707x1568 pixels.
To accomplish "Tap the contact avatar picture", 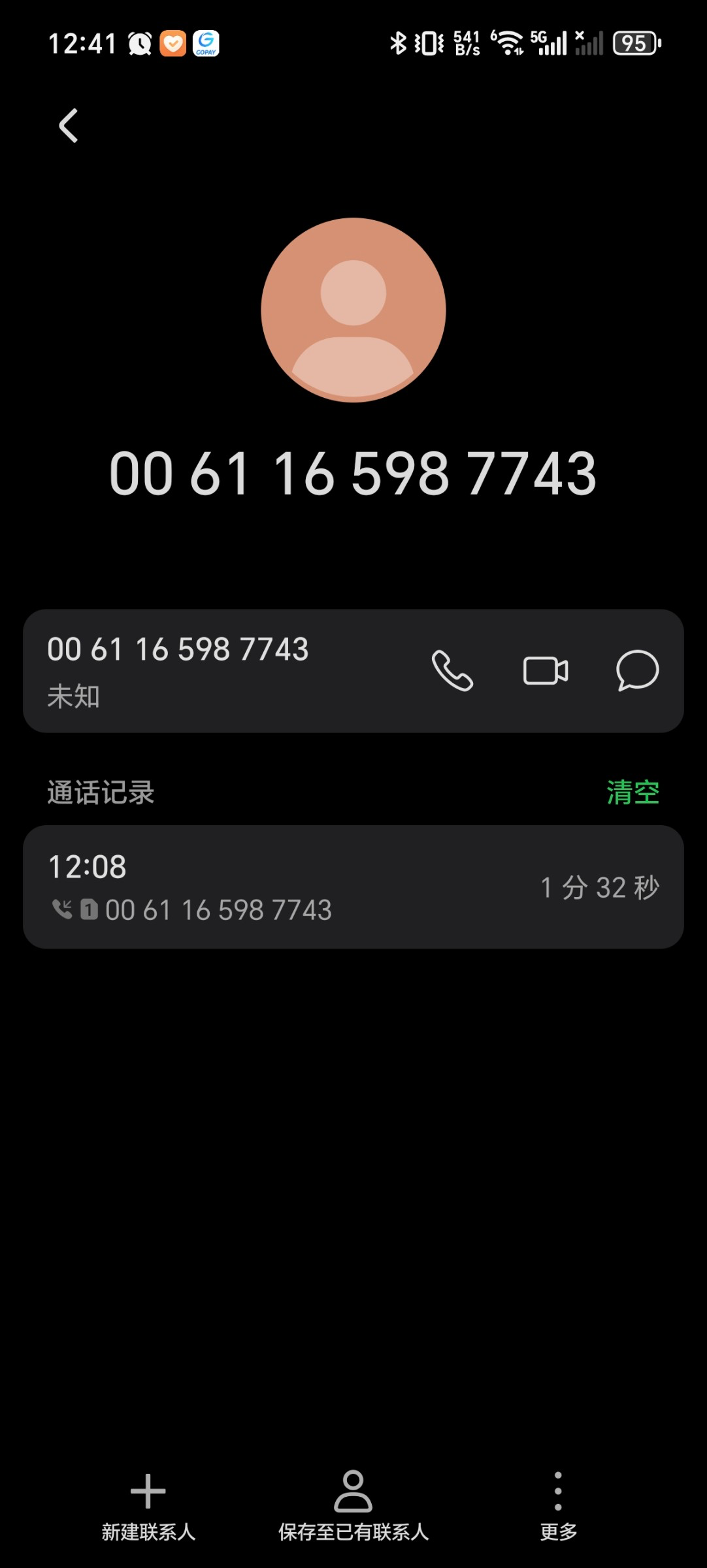I will click(353, 310).
